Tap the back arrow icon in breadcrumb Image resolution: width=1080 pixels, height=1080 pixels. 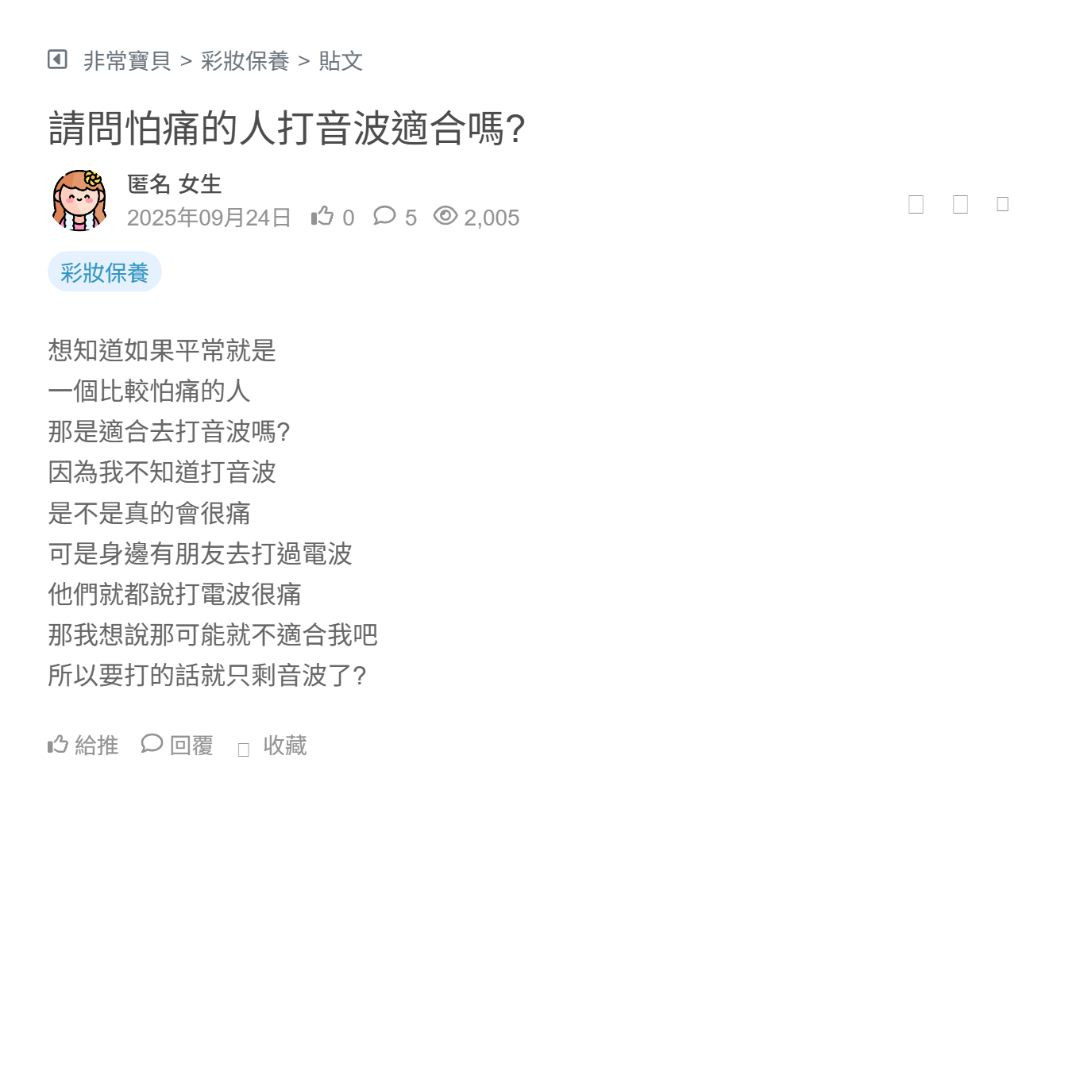tap(57, 60)
